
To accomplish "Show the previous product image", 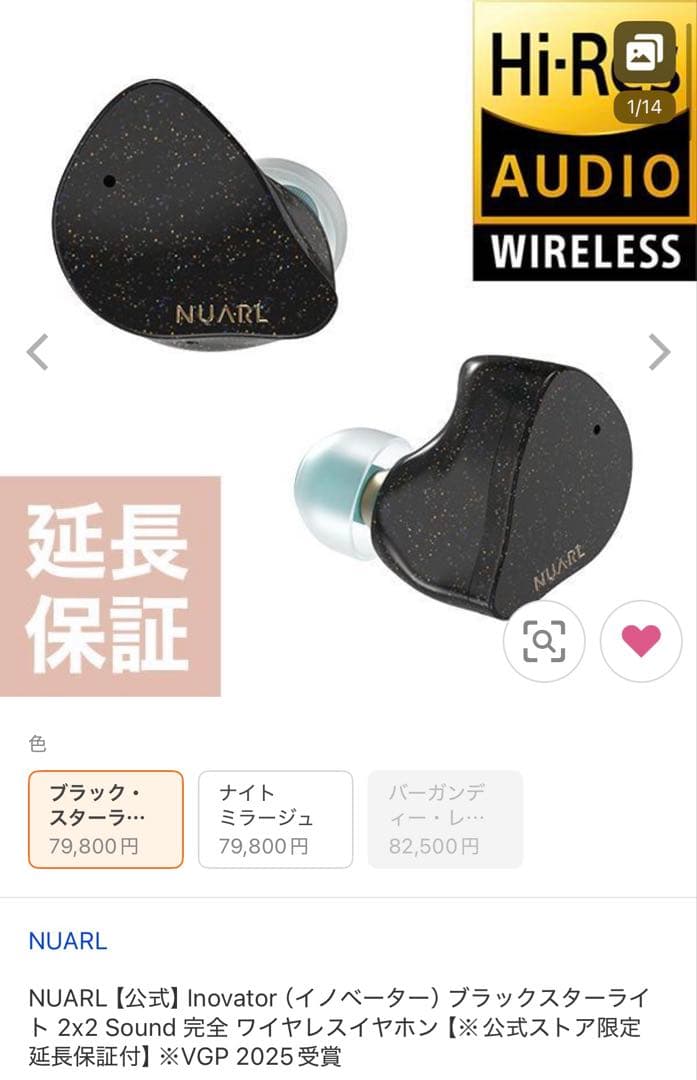I will tap(38, 352).
